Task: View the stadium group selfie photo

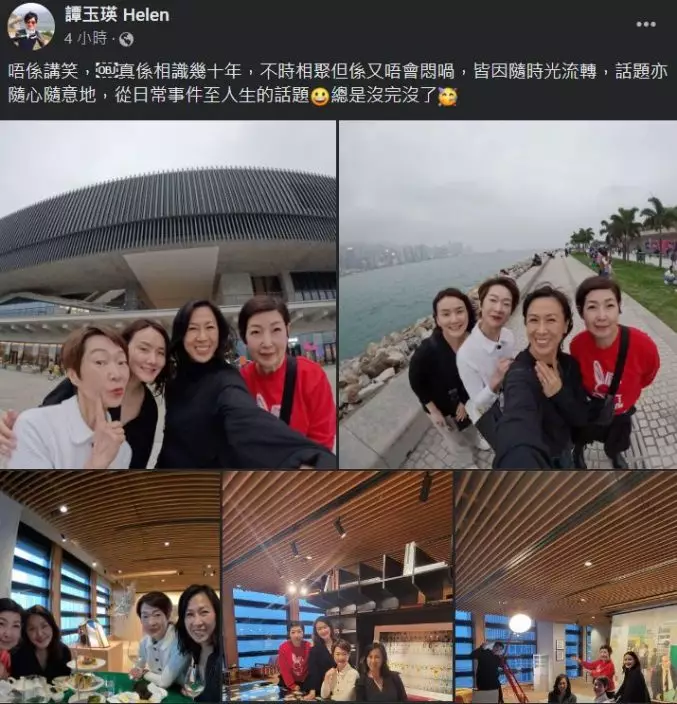Action: click(x=168, y=295)
